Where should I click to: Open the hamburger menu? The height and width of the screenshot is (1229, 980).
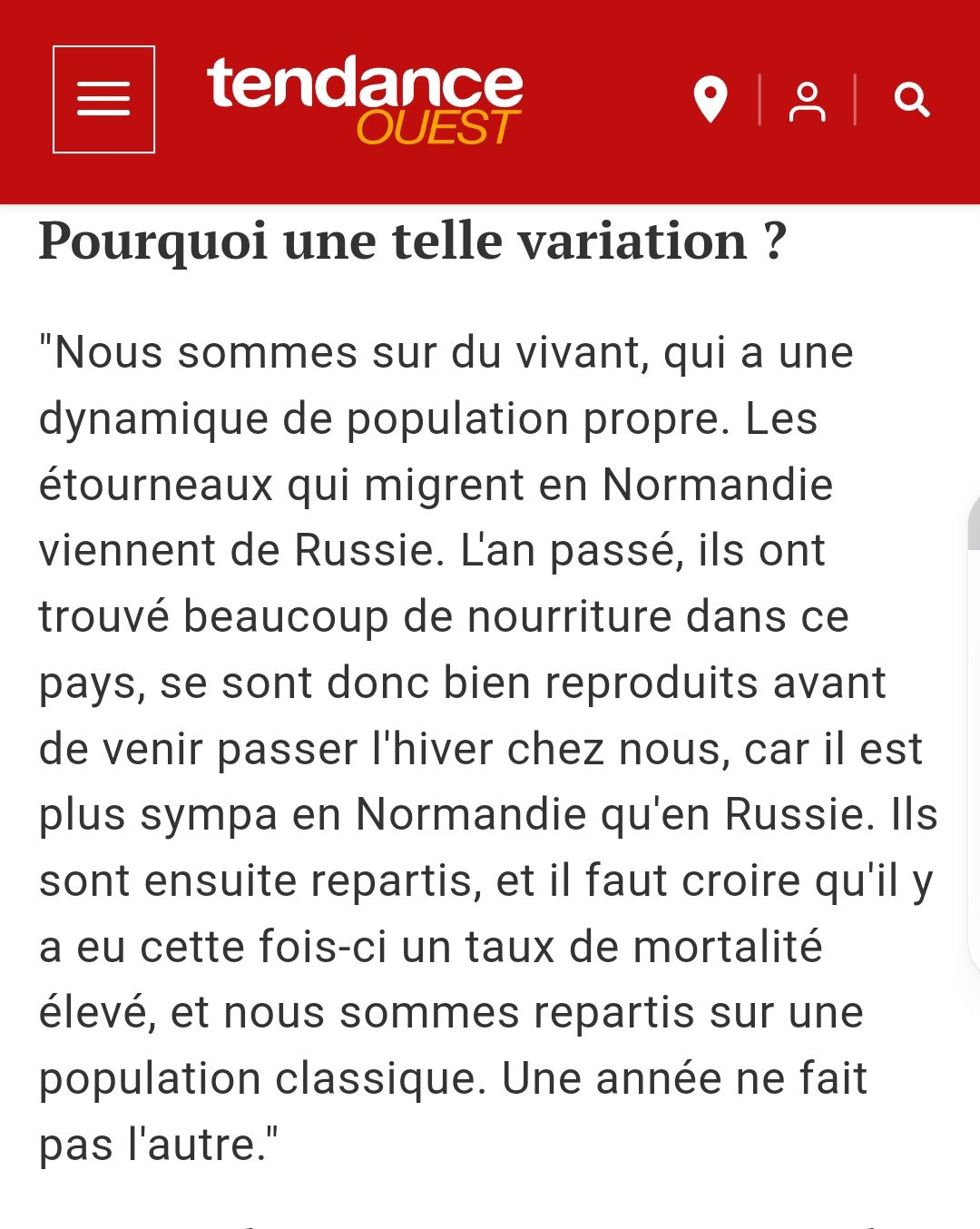tap(103, 99)
